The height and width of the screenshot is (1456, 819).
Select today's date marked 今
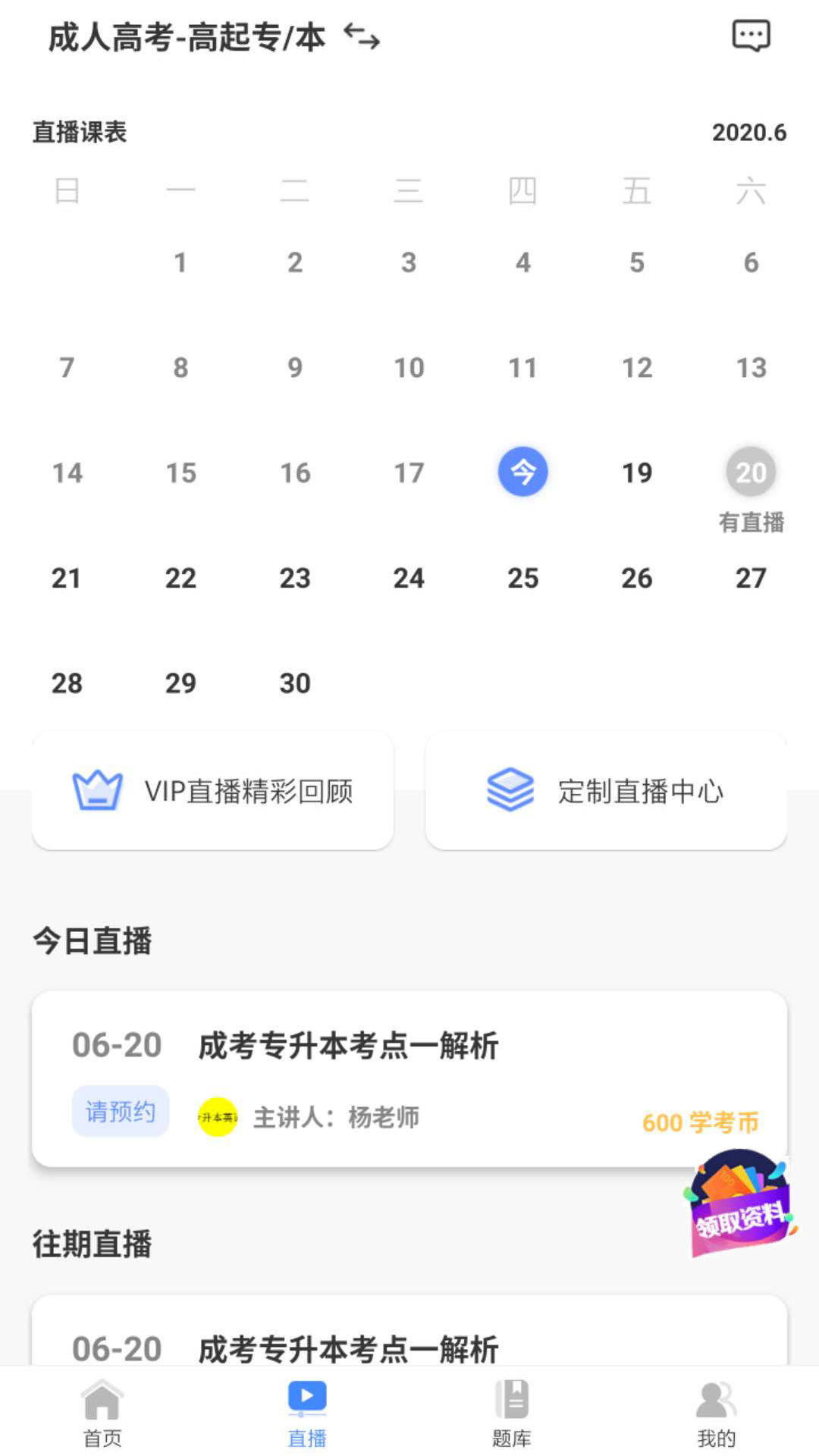[523, 470]
